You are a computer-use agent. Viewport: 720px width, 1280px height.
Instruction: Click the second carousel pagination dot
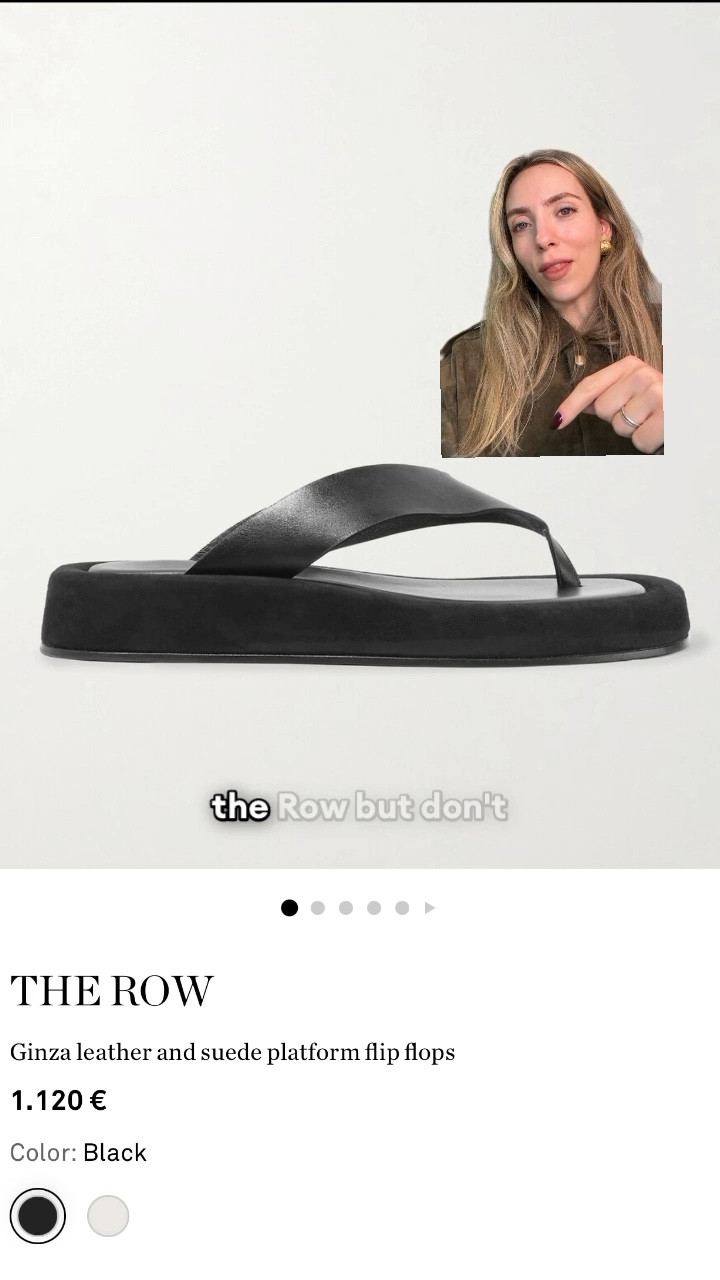(x=318, y=909)
